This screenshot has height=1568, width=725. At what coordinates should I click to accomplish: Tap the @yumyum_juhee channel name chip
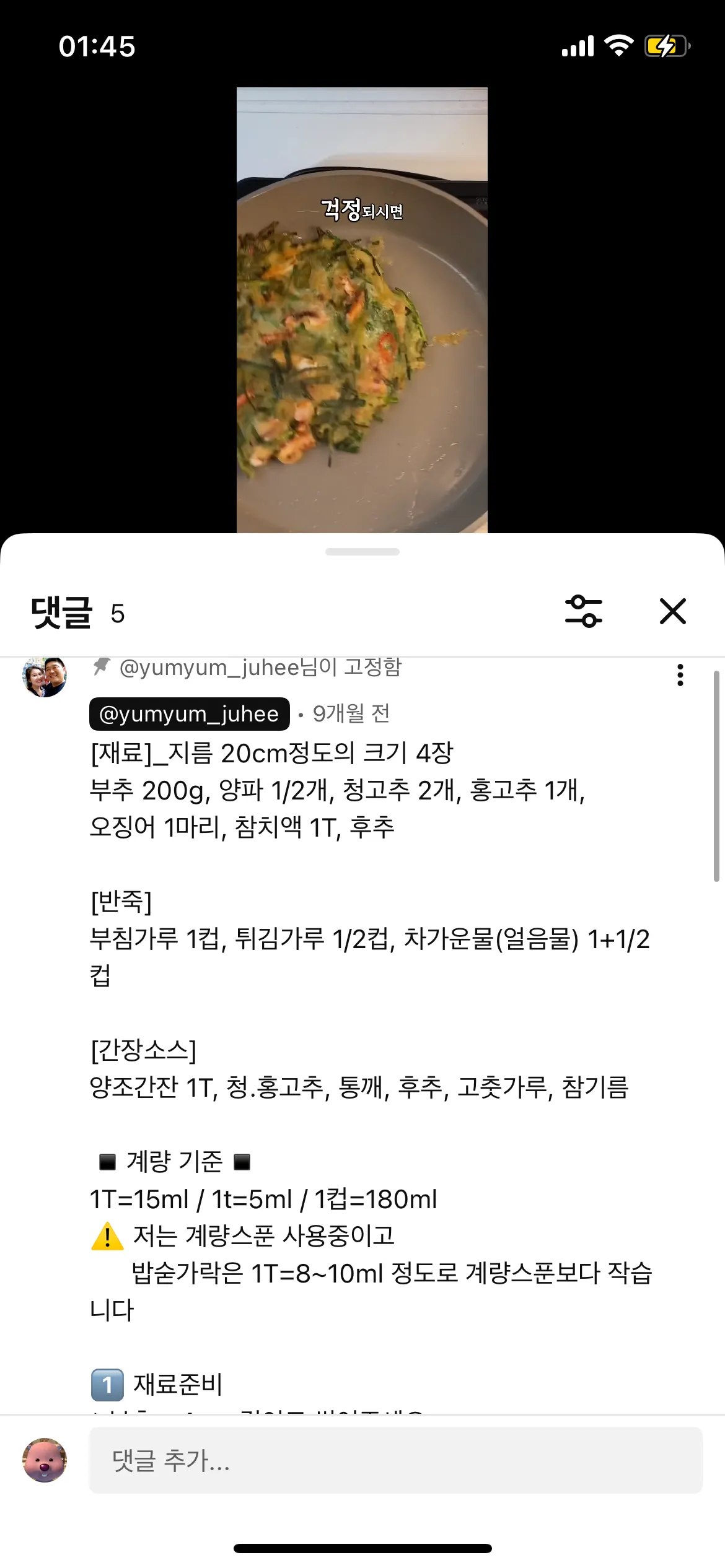(189, 714)
